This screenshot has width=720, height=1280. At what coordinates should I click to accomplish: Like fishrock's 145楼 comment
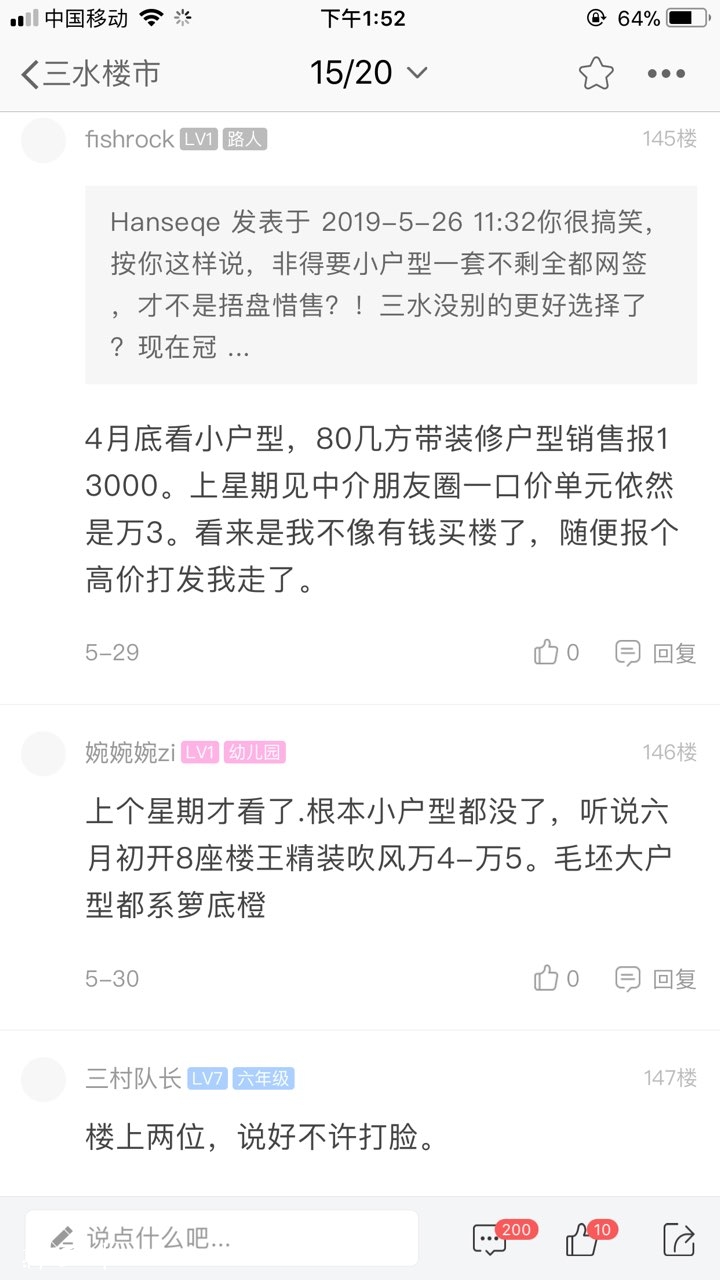click(556, 653)
